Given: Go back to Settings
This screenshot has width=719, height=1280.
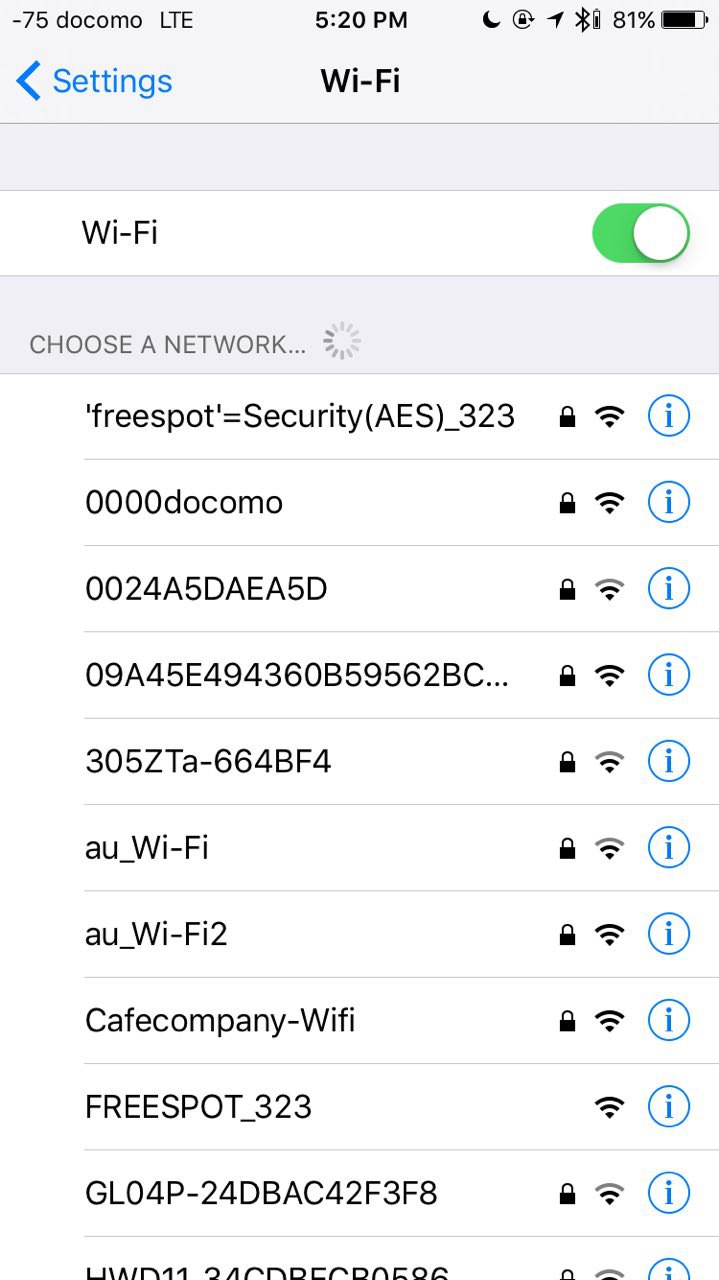Looking at the screenshot, I should pyautogui.click(x=95, y=82).
